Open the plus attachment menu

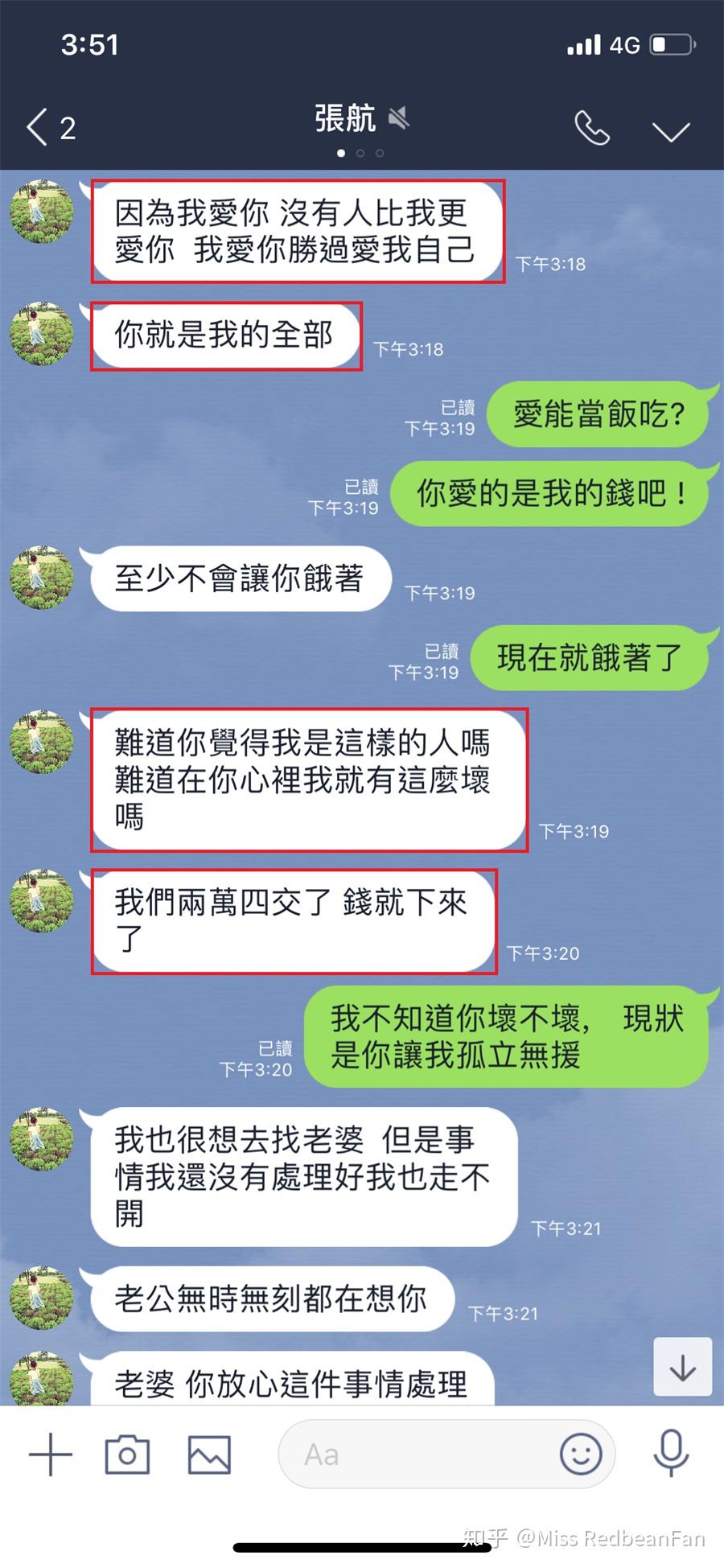(x=50, y=1454)
